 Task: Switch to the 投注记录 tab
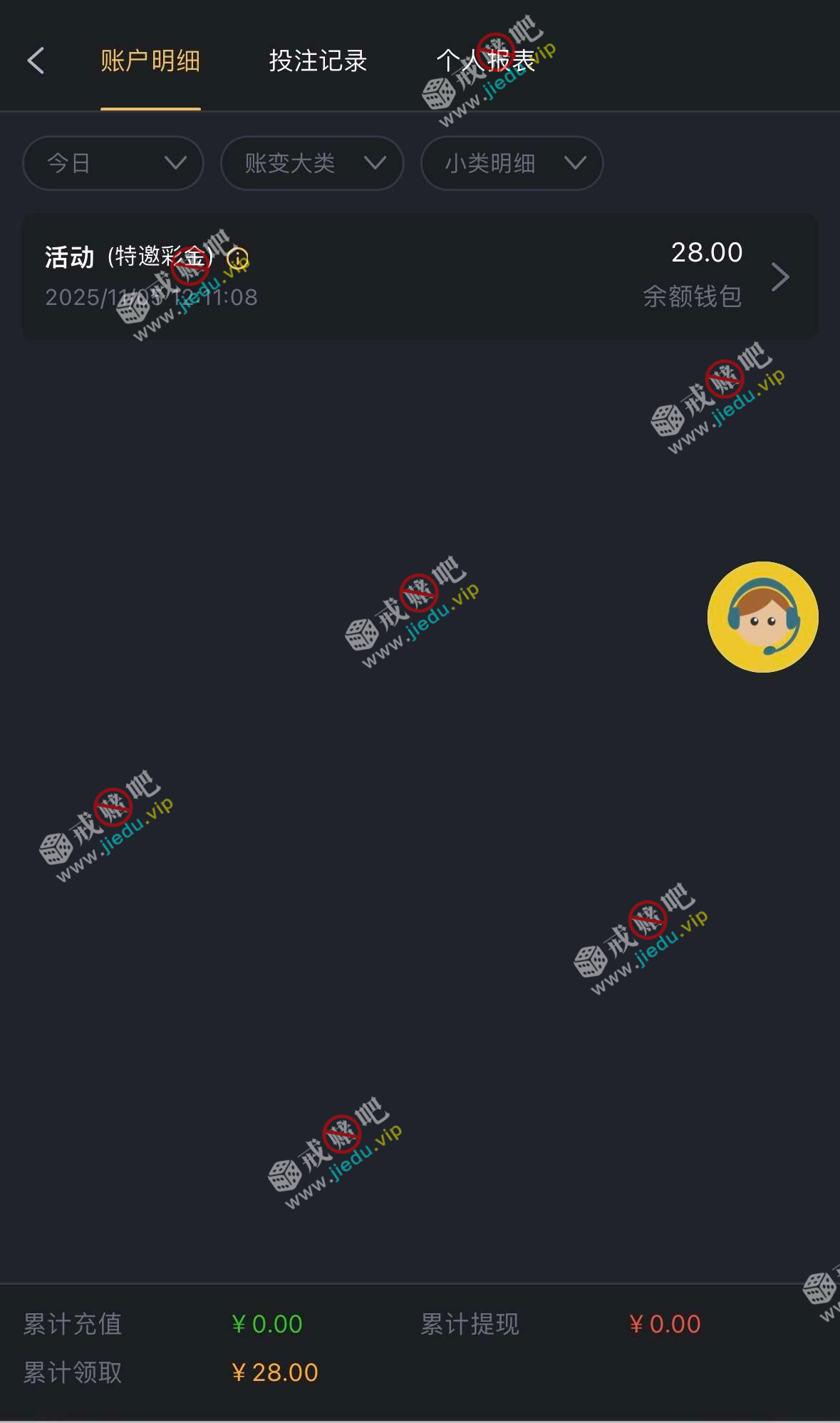[318, 61]
